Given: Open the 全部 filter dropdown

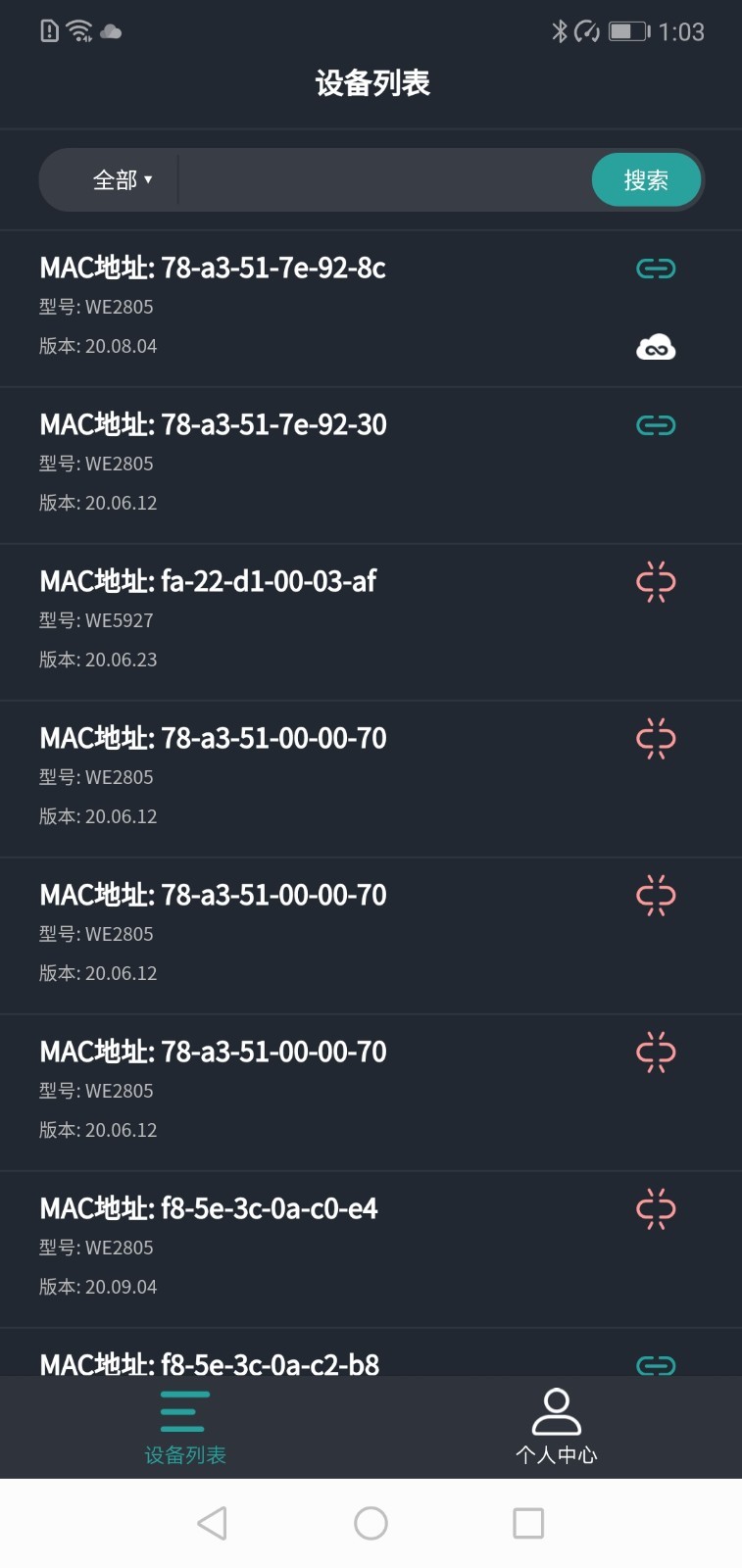Looking at the screenshot, I should [x=122, y=180].
